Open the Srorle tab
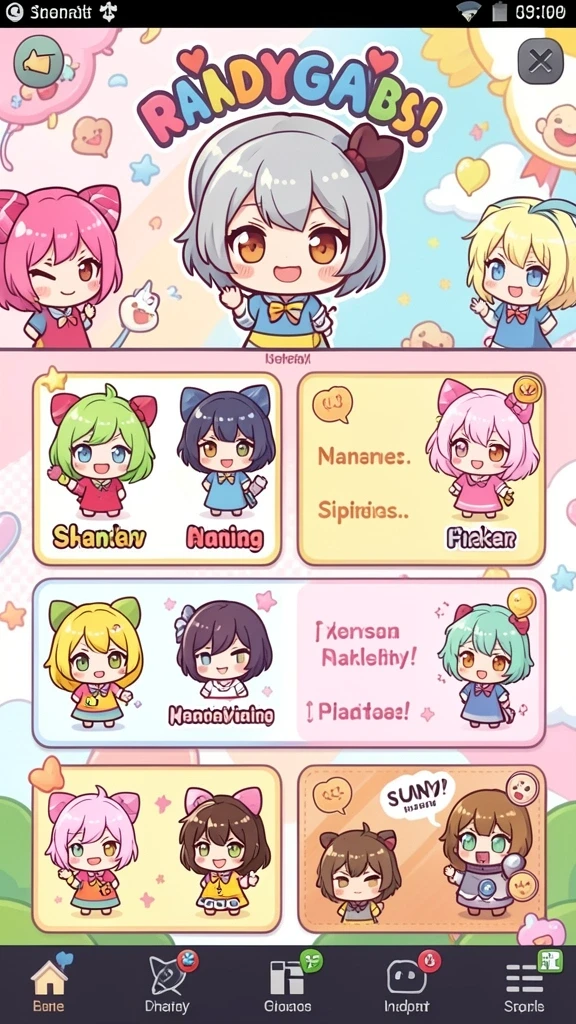Screen dimensions: 576x1024 click(524, 985)
